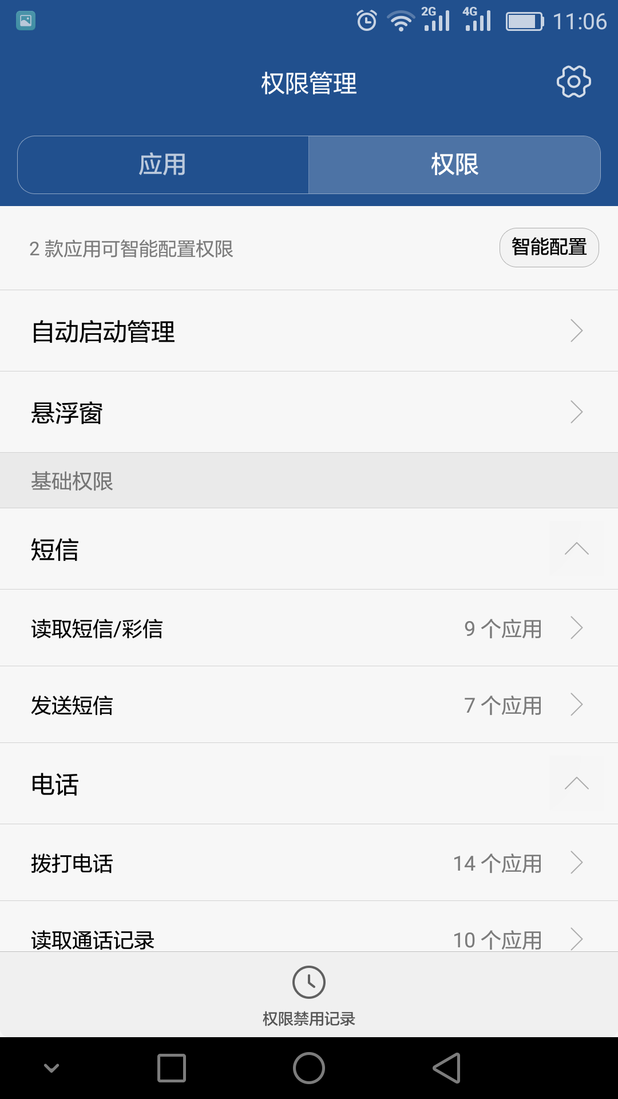Tap the 智能配置 button
The height and width of the screenshot is (1099, 618).
click(549, 248)
